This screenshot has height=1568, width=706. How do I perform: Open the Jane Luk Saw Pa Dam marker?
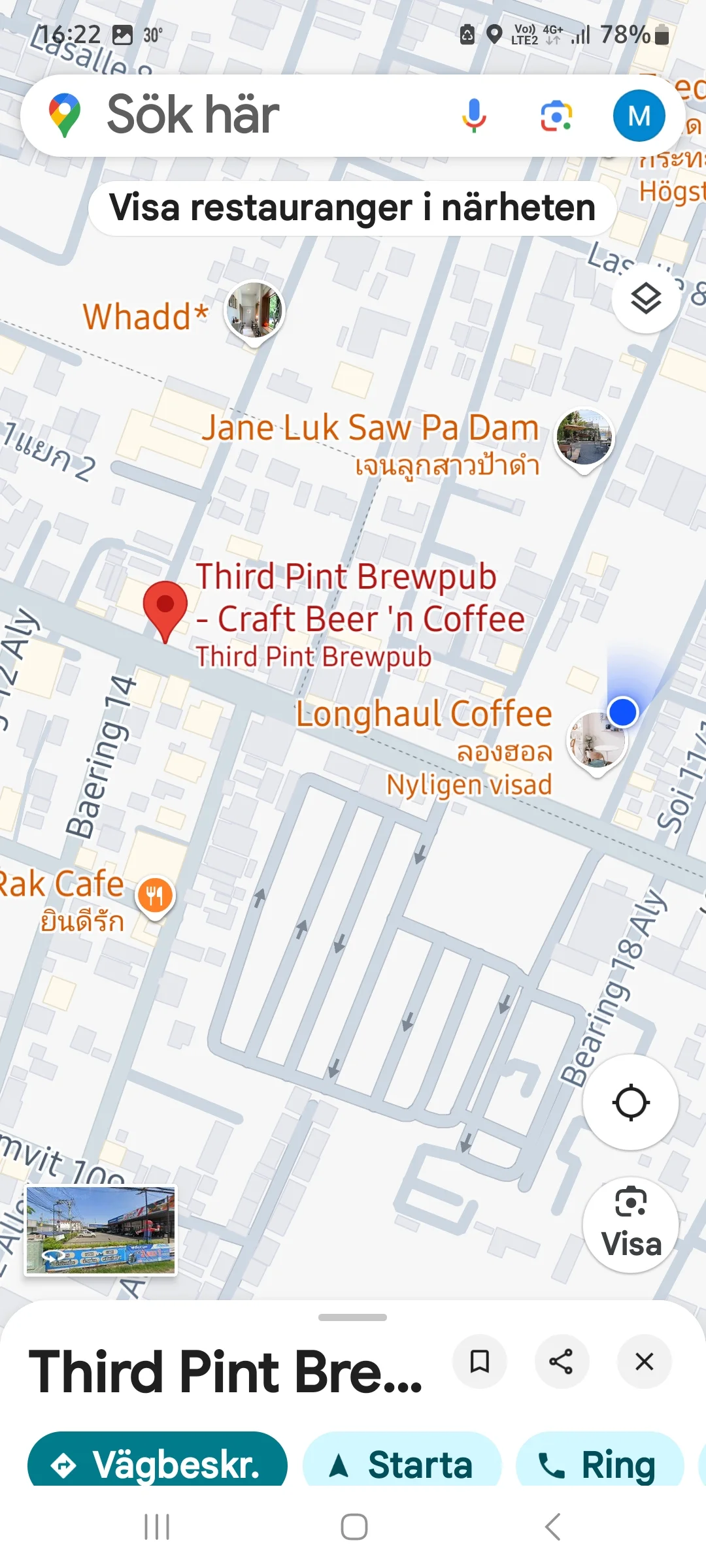coord(584,438)
